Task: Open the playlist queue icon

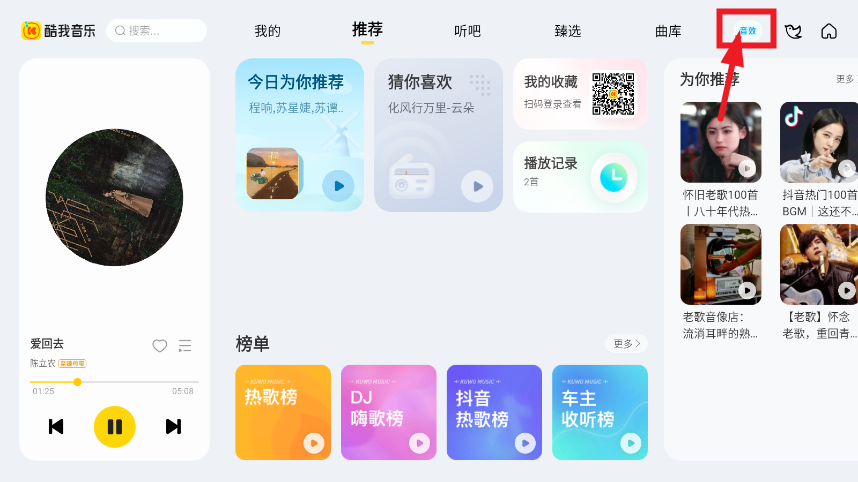Action: click(185, 346)
